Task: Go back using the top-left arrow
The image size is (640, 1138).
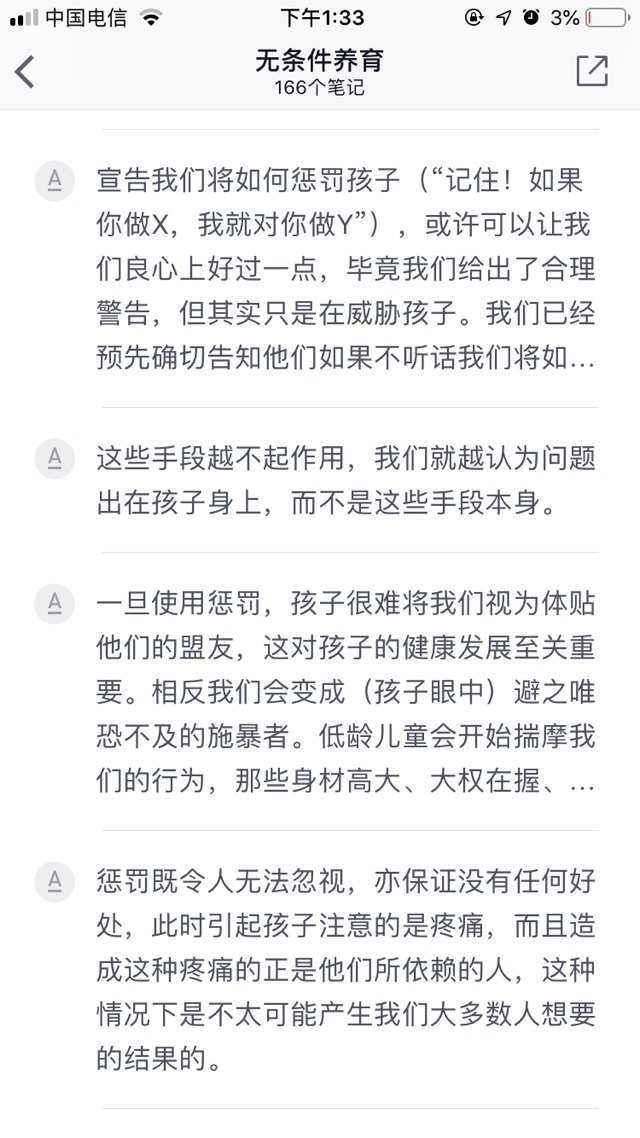Action: click(x=25, y=72)
